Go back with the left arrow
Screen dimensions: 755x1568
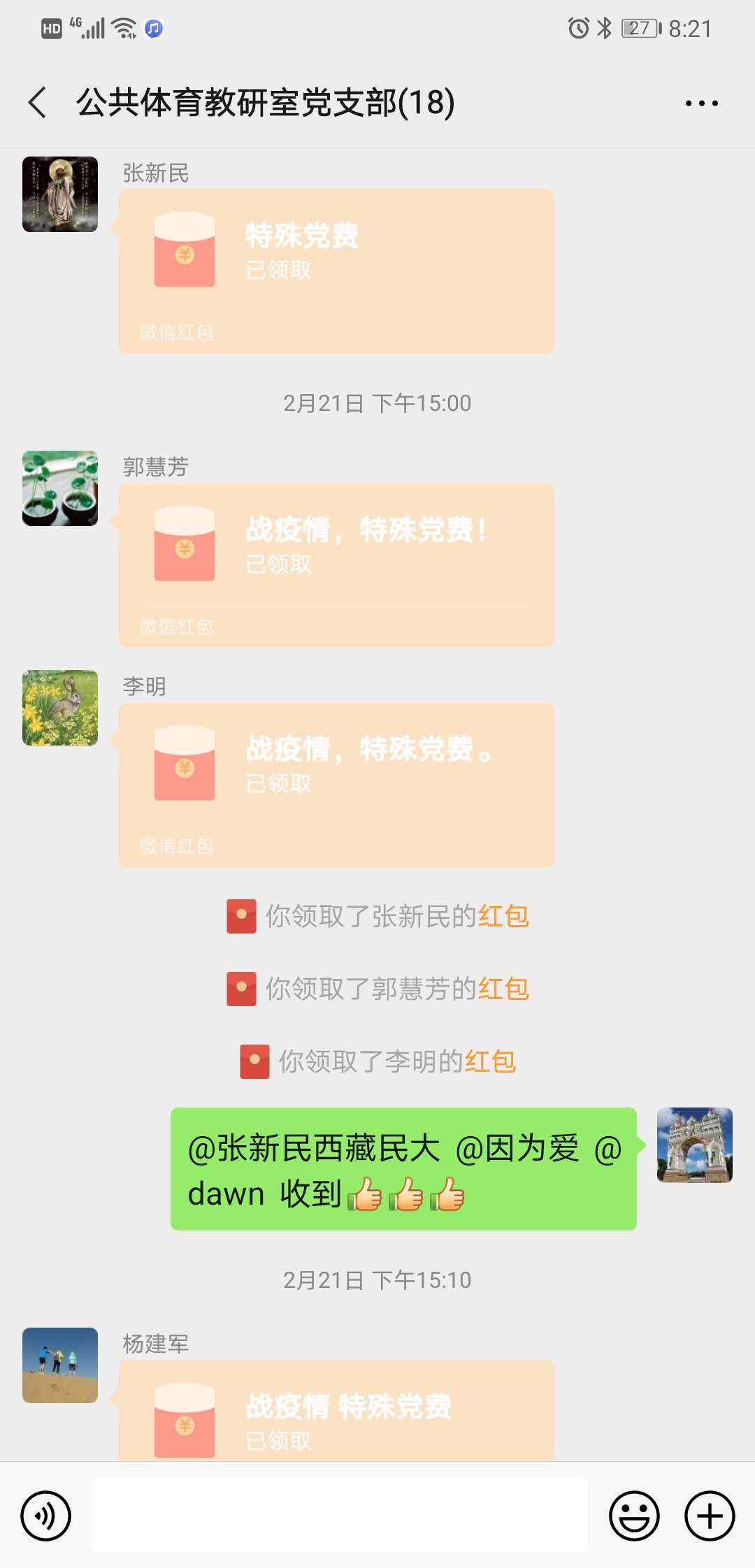pyautogui.click(x=35, y=103)
